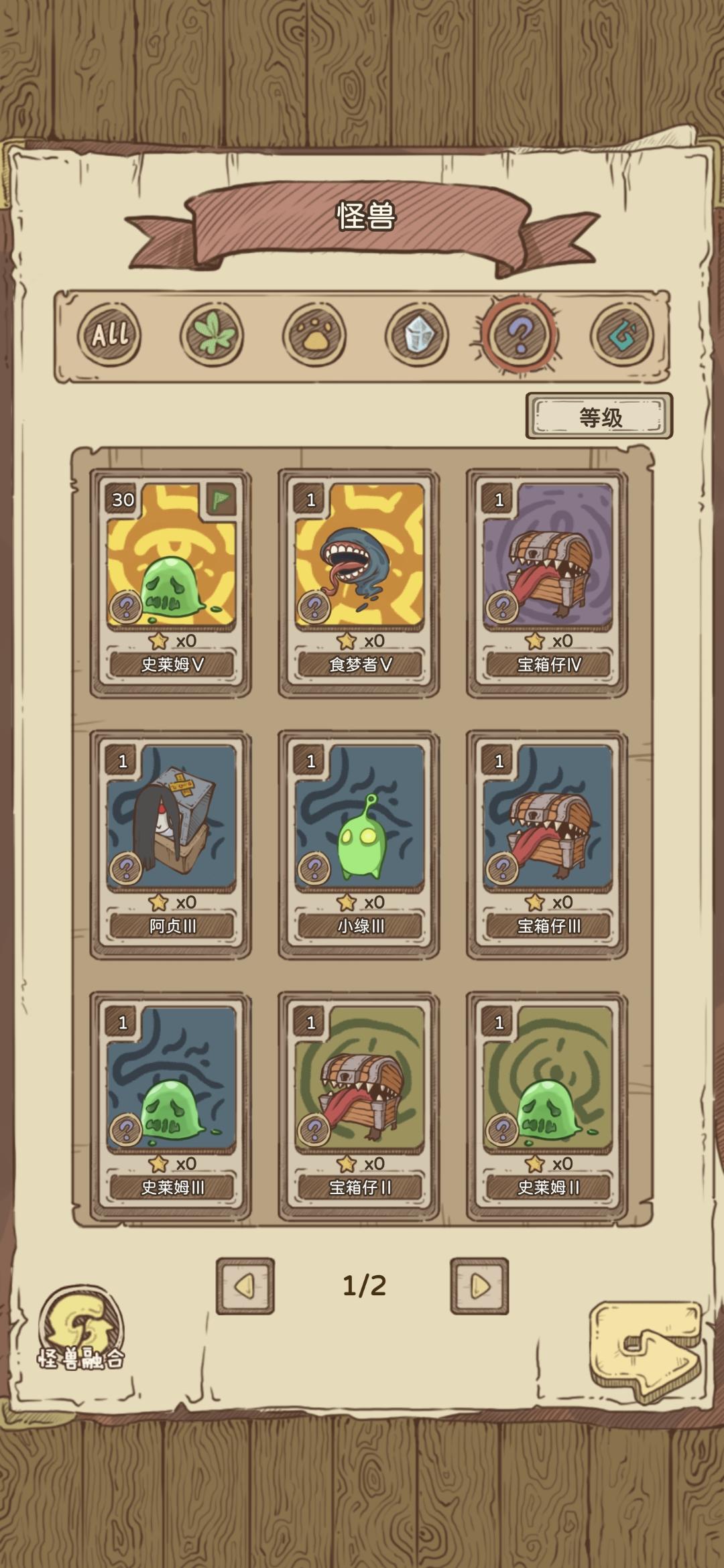
Task: Switch to the All monsters tab
Action: tap(111, 334)
